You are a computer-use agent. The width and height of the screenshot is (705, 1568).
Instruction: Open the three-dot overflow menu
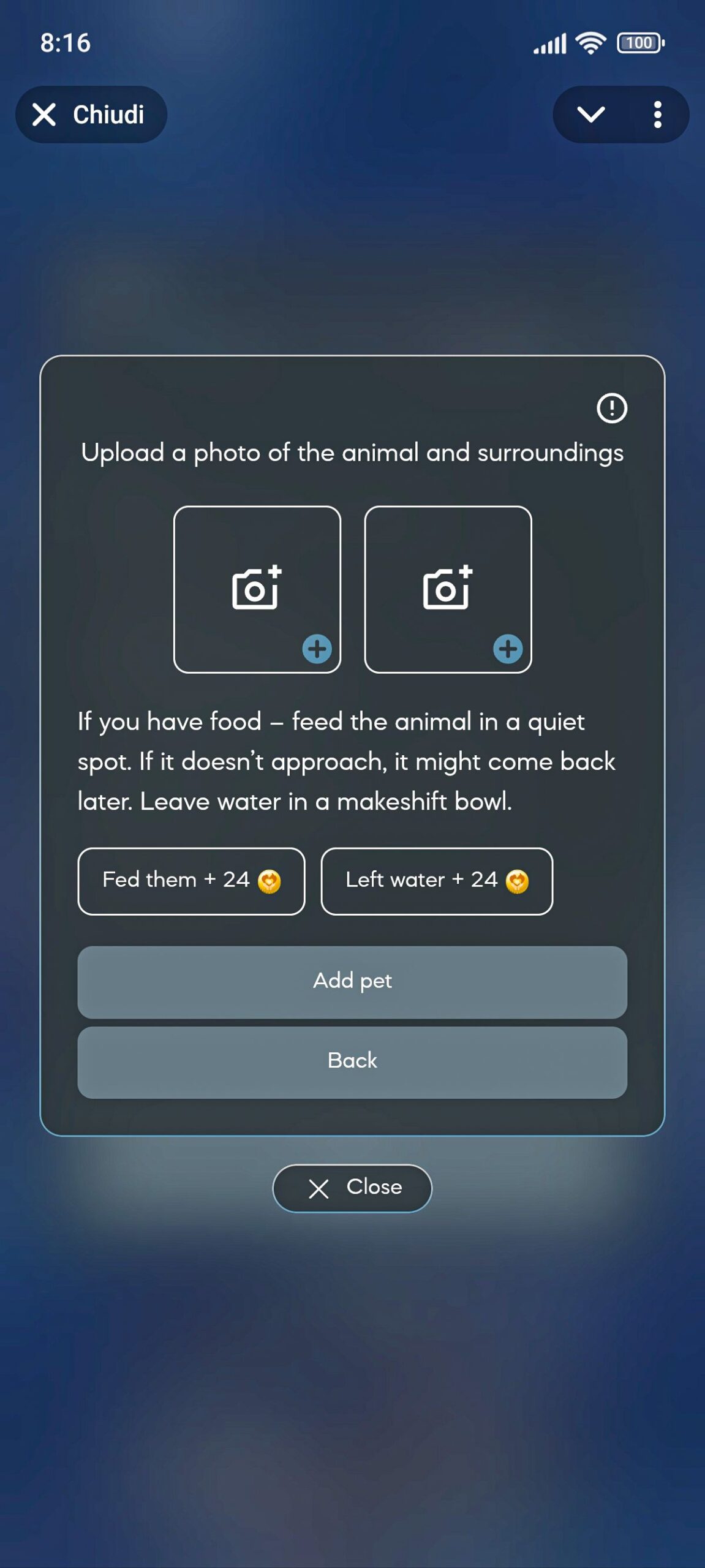tap(657, 115)
